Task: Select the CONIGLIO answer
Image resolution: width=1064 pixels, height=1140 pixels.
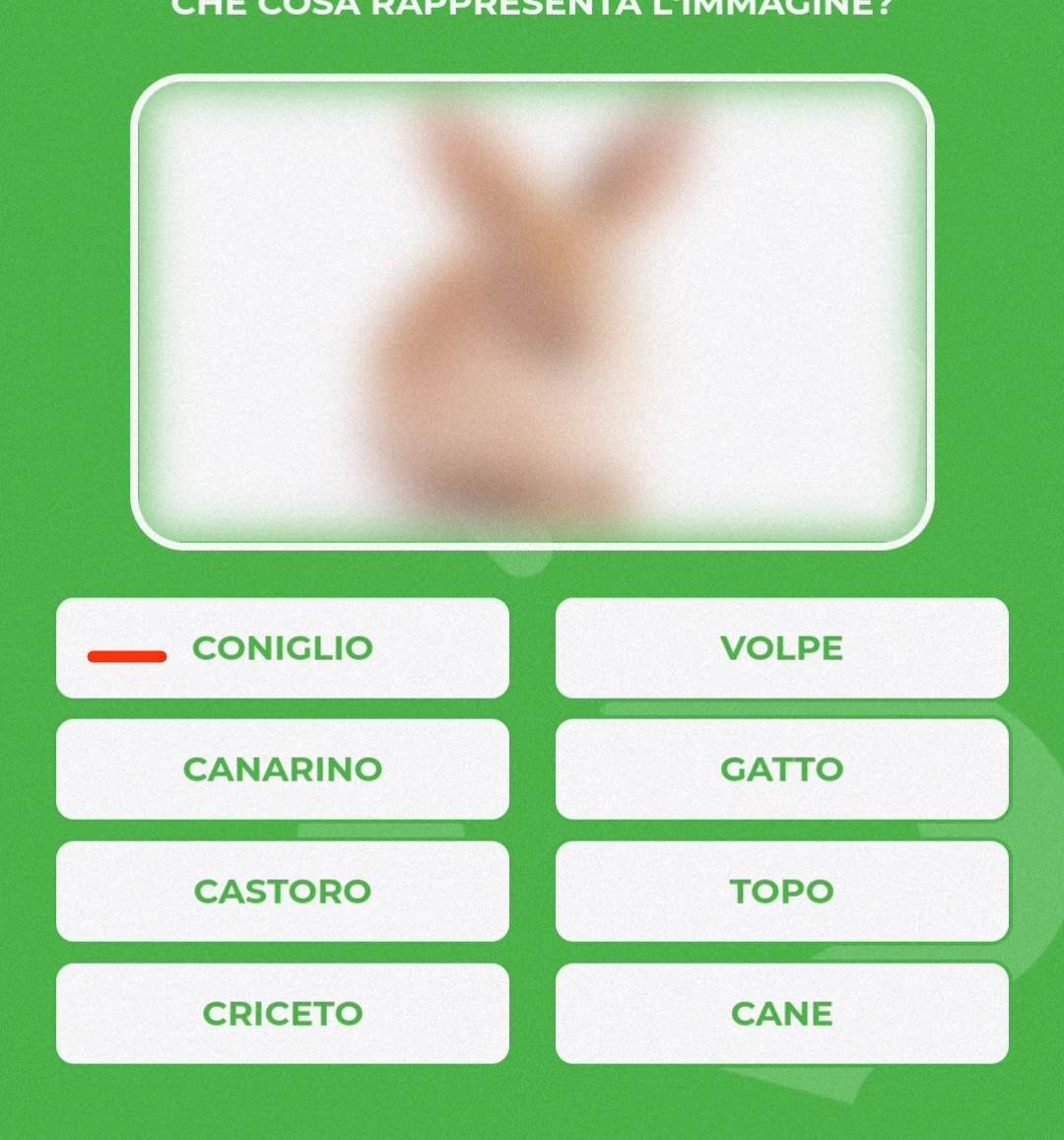Action: coord(283,648)
